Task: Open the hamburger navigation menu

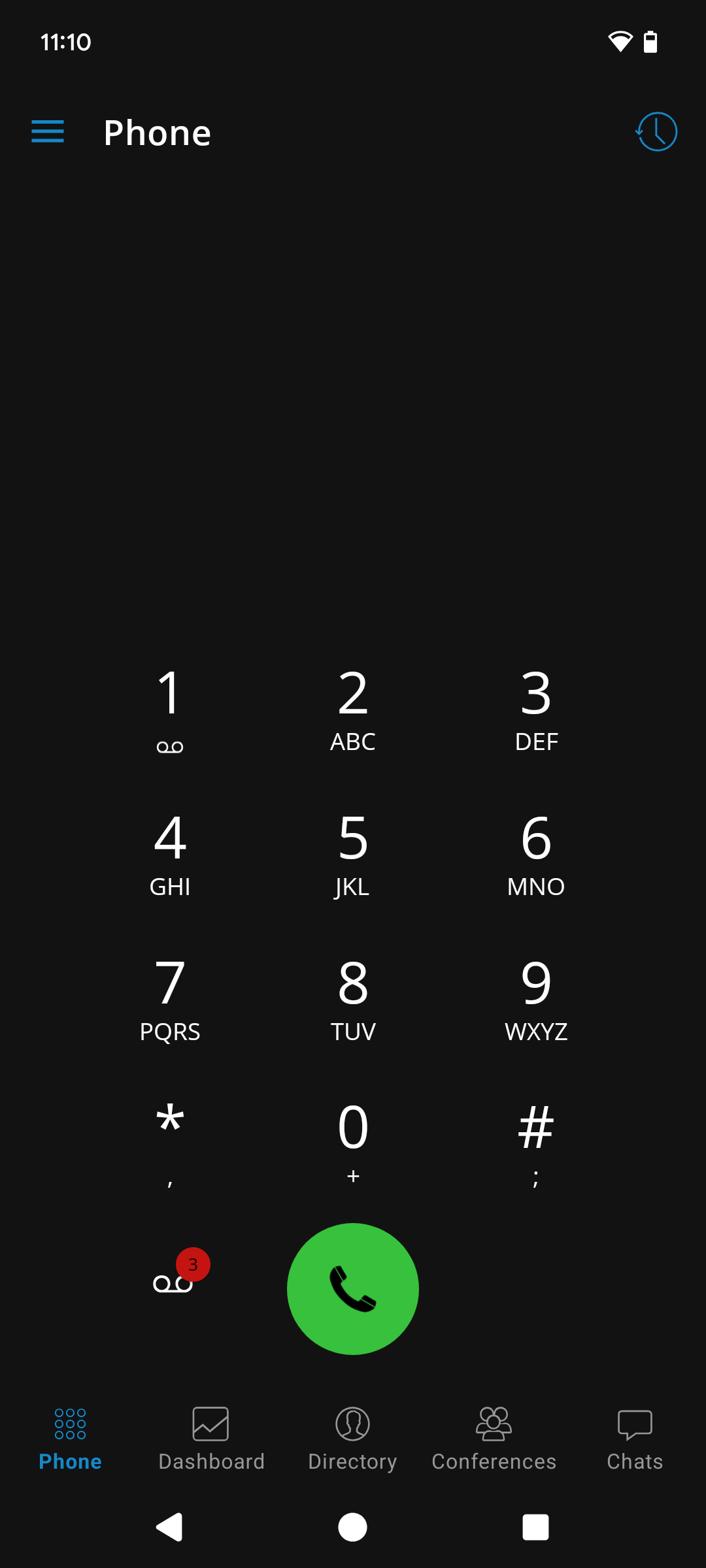Action: 48,131
